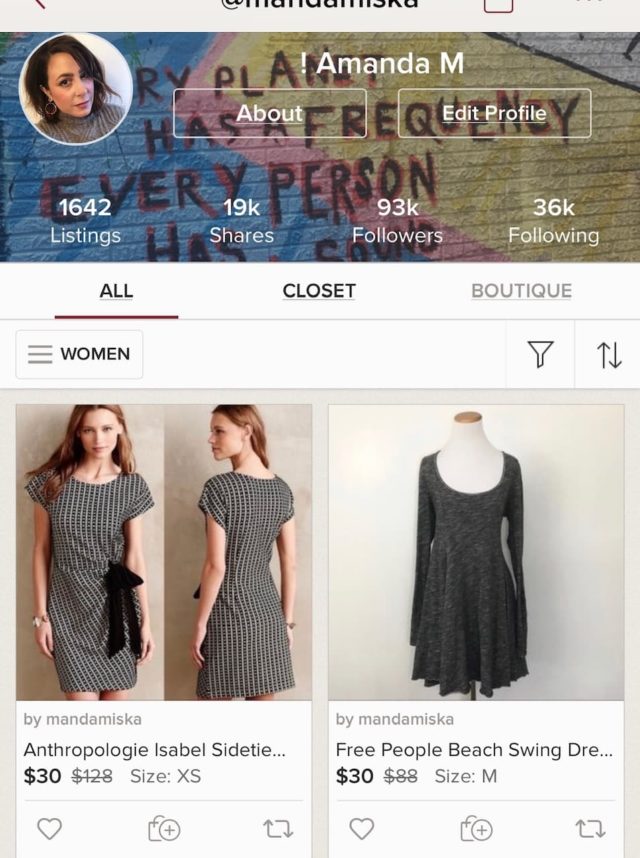
Task: View the 36k Following list
Action: click(x=553, y=221)
